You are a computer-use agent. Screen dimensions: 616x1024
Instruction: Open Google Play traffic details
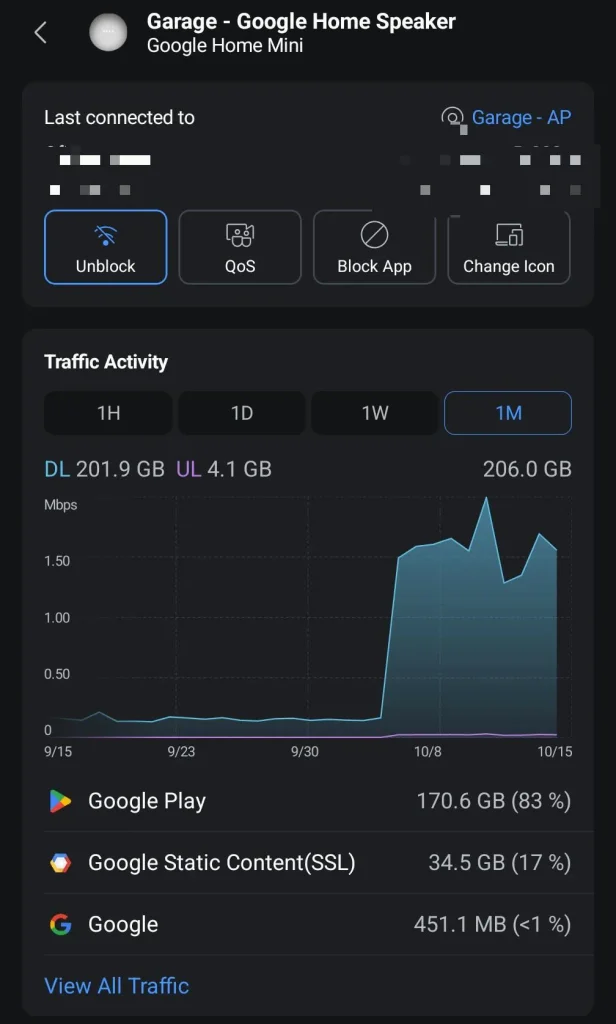point(310,801)
